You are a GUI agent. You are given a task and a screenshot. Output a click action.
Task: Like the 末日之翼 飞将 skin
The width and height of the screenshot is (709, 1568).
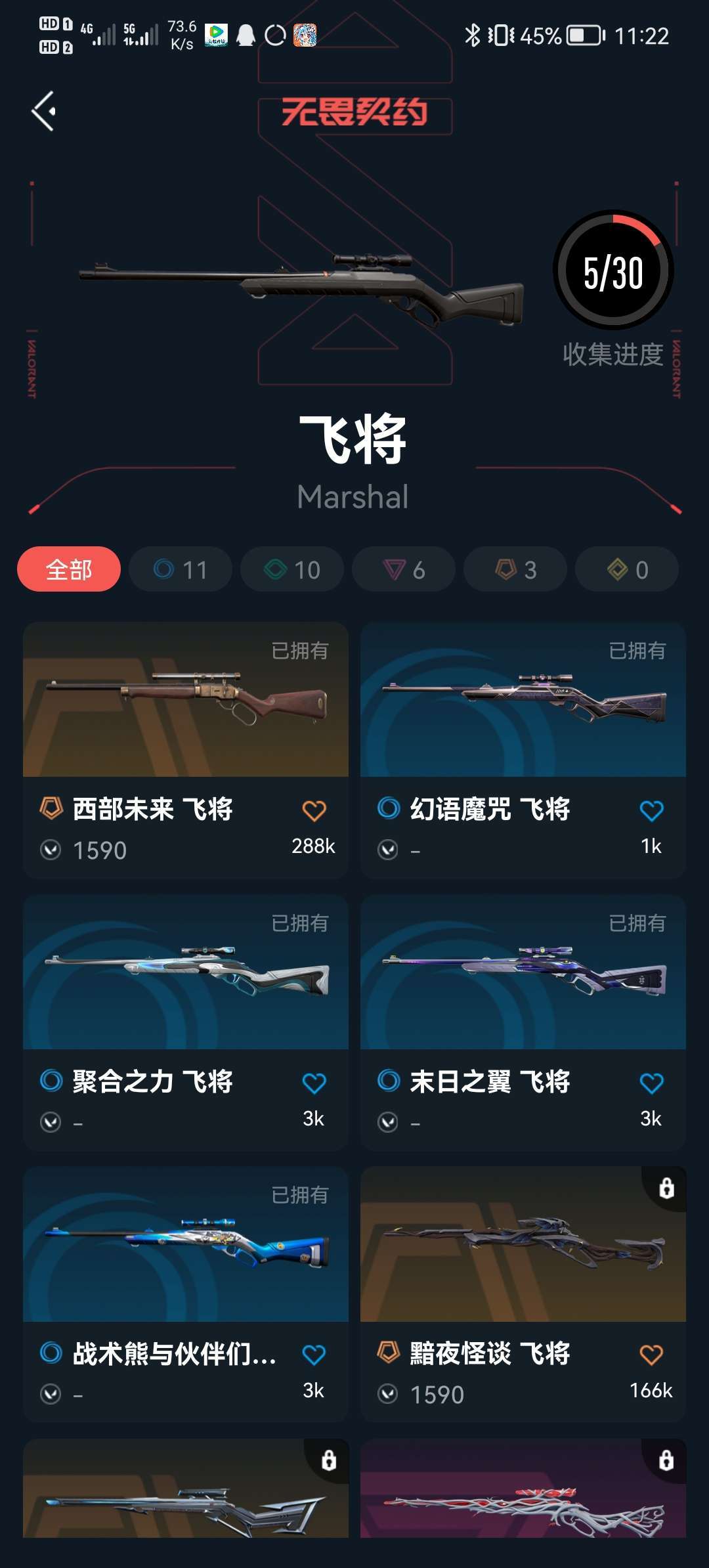click(651, 1083)
